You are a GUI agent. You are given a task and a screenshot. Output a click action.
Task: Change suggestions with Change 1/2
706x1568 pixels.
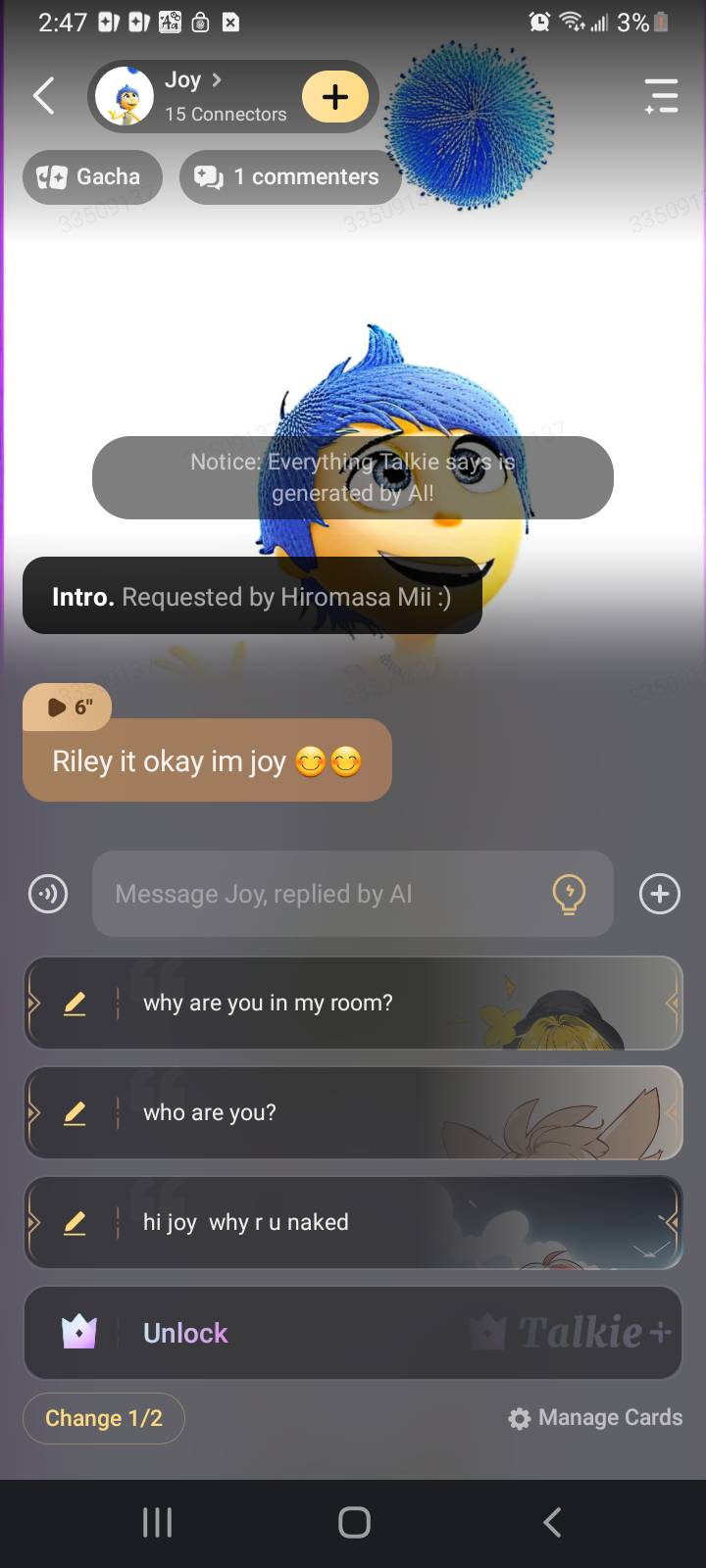coord(104,1418)
